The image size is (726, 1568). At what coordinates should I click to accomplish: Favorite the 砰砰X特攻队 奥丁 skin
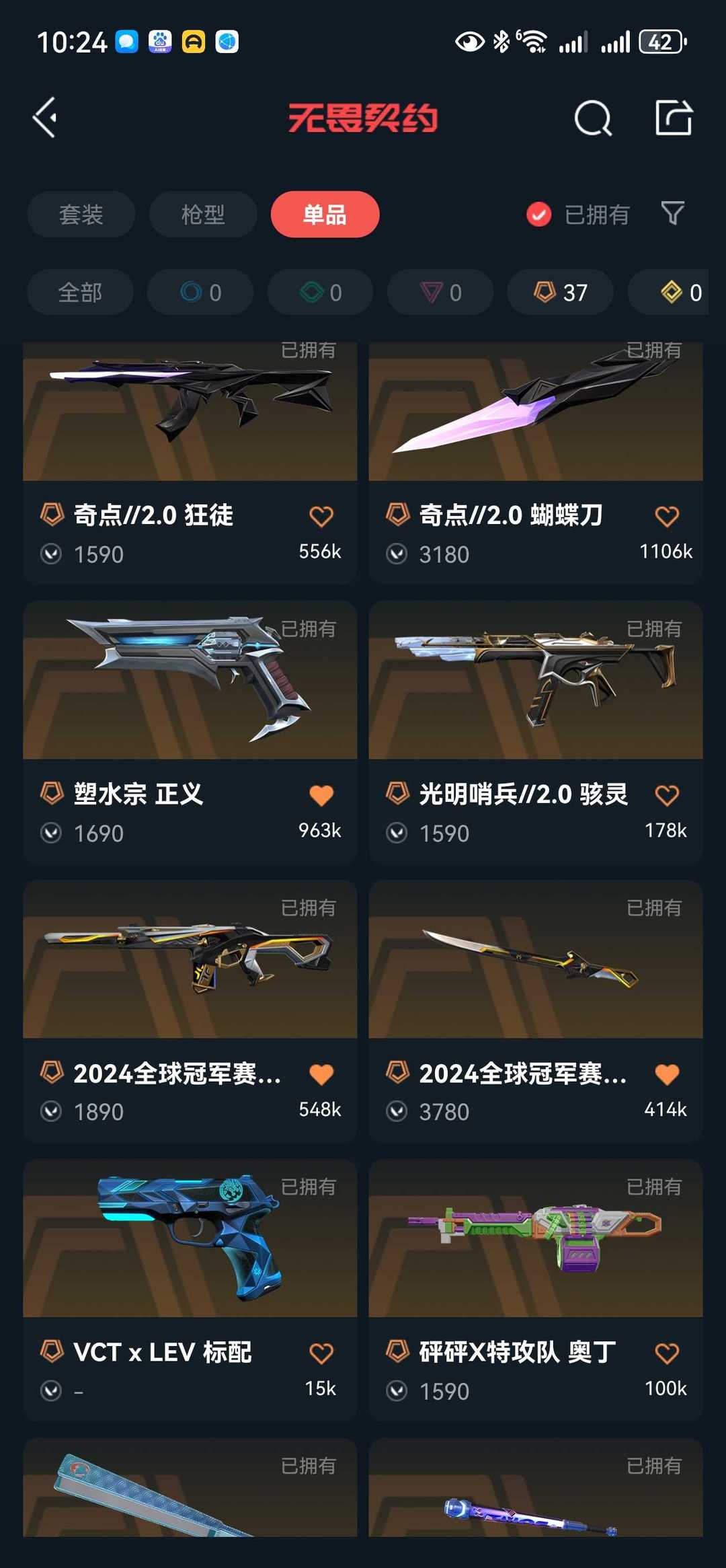[667, 1353]
